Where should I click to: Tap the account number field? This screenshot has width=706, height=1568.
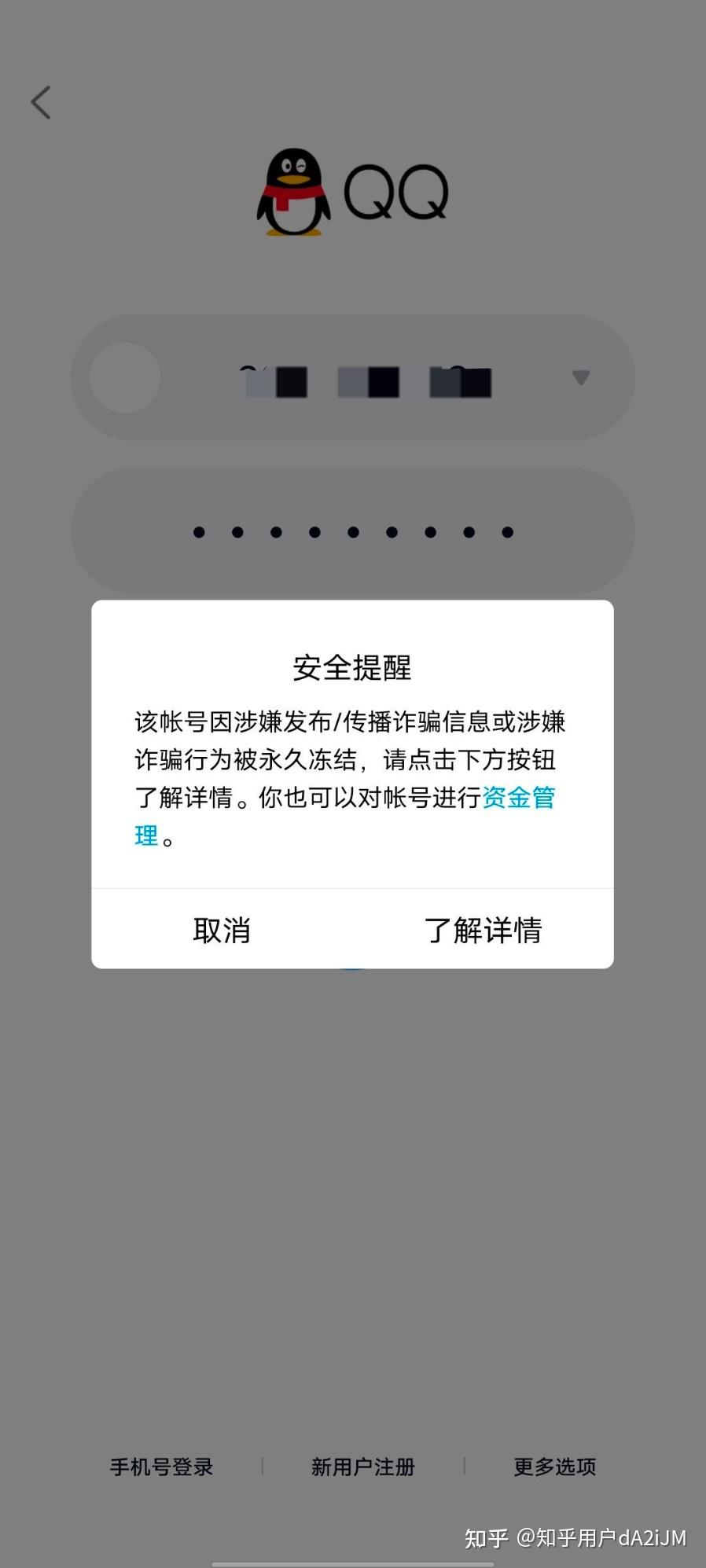pos(353,378)
